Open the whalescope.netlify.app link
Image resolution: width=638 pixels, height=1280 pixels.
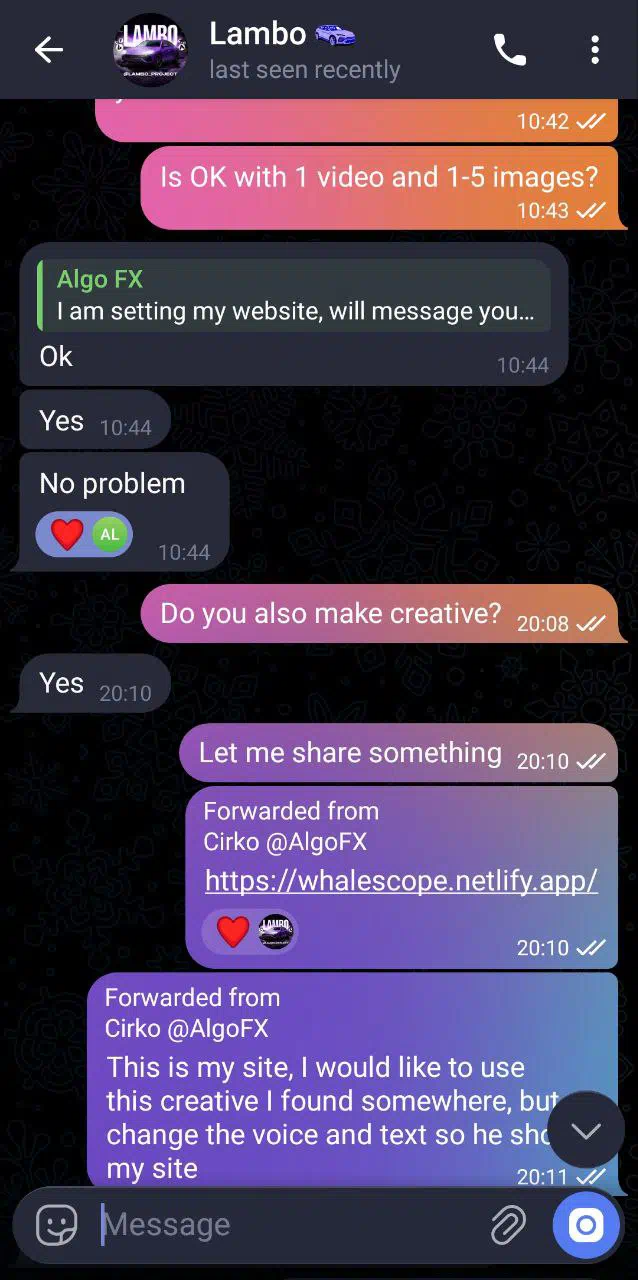pos(401,880)
